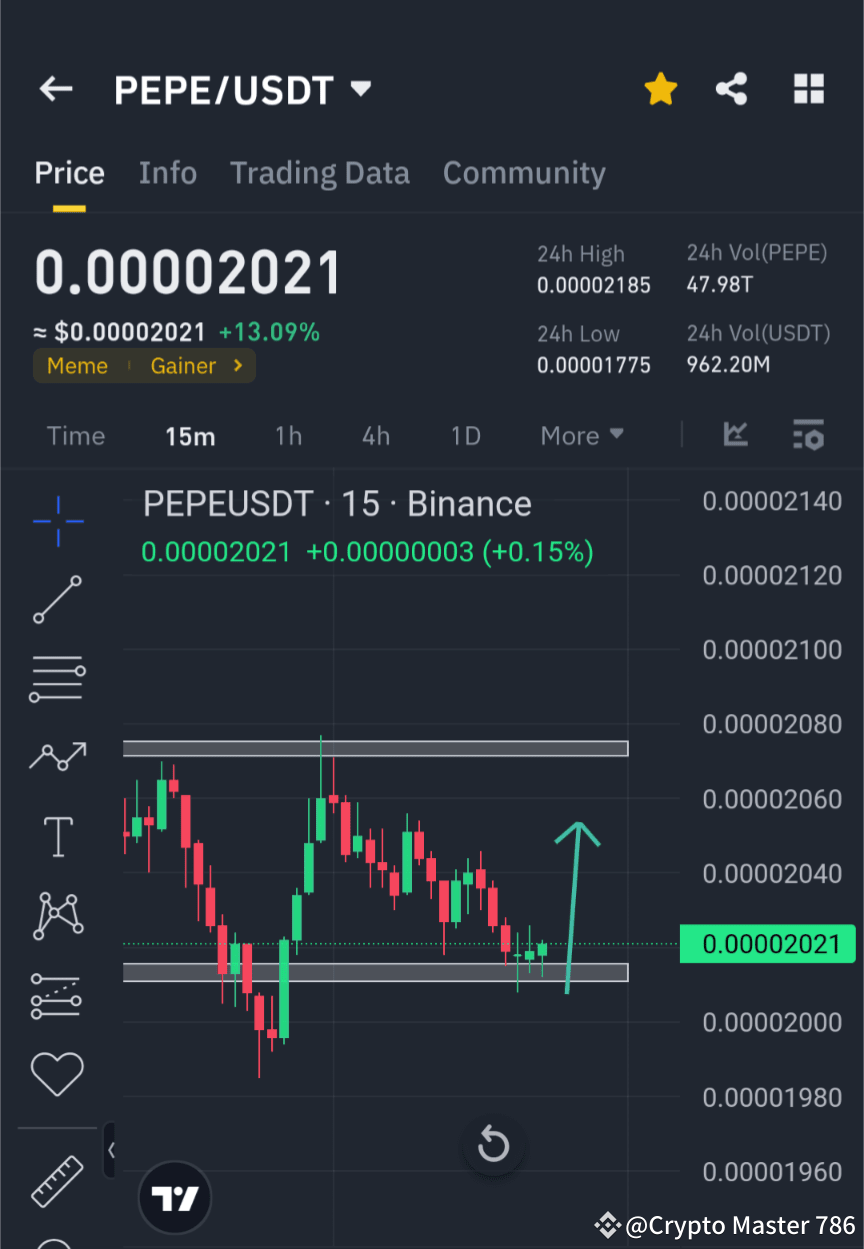This screenshot has width=864, height=1249.
Task: Collapse the drawing toolbar with the chevron
Action: [x=110, y=1150]
